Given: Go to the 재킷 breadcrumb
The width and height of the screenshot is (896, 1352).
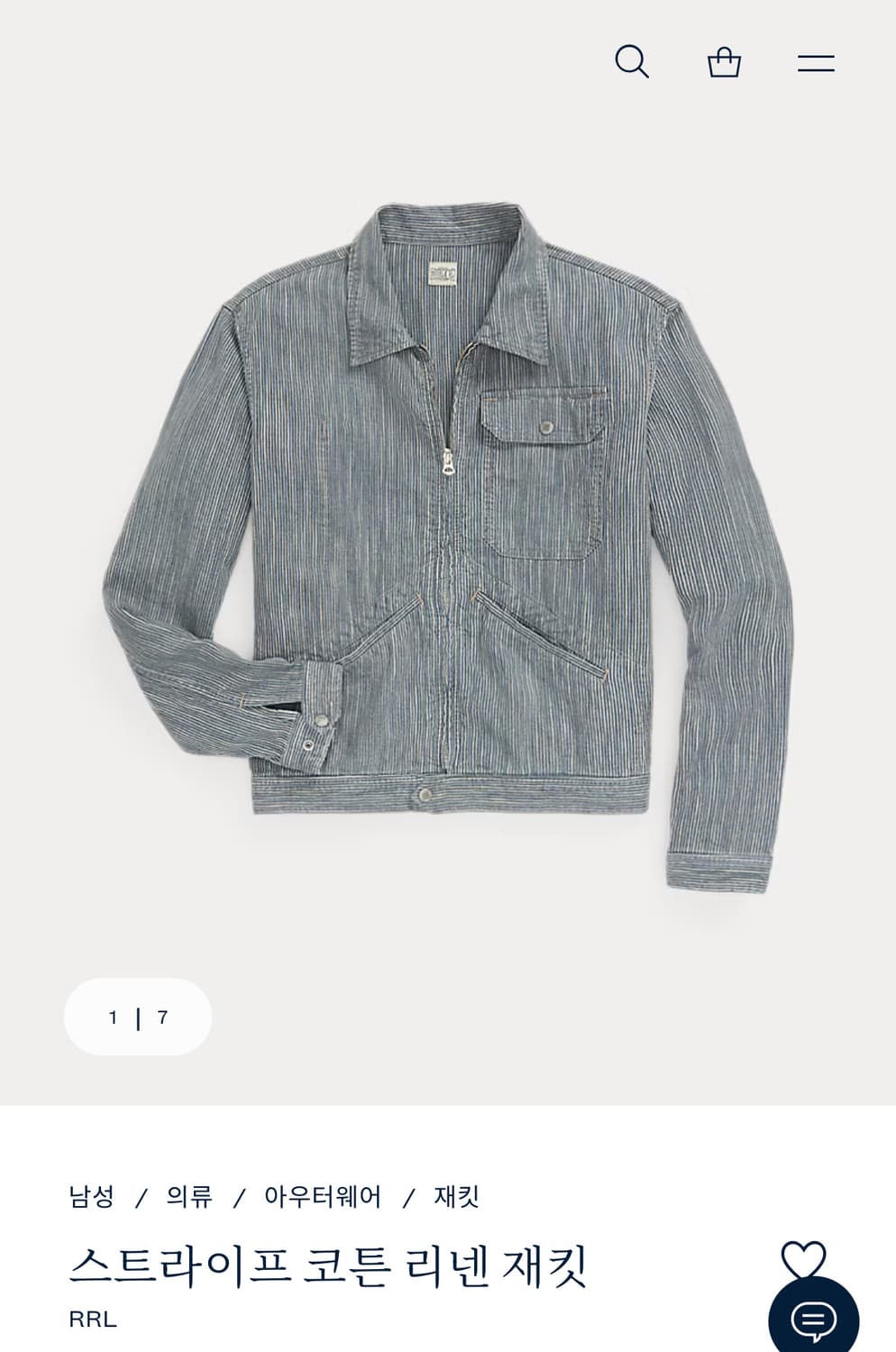Looking at the screenshot, I should [x=457, y=1196].
